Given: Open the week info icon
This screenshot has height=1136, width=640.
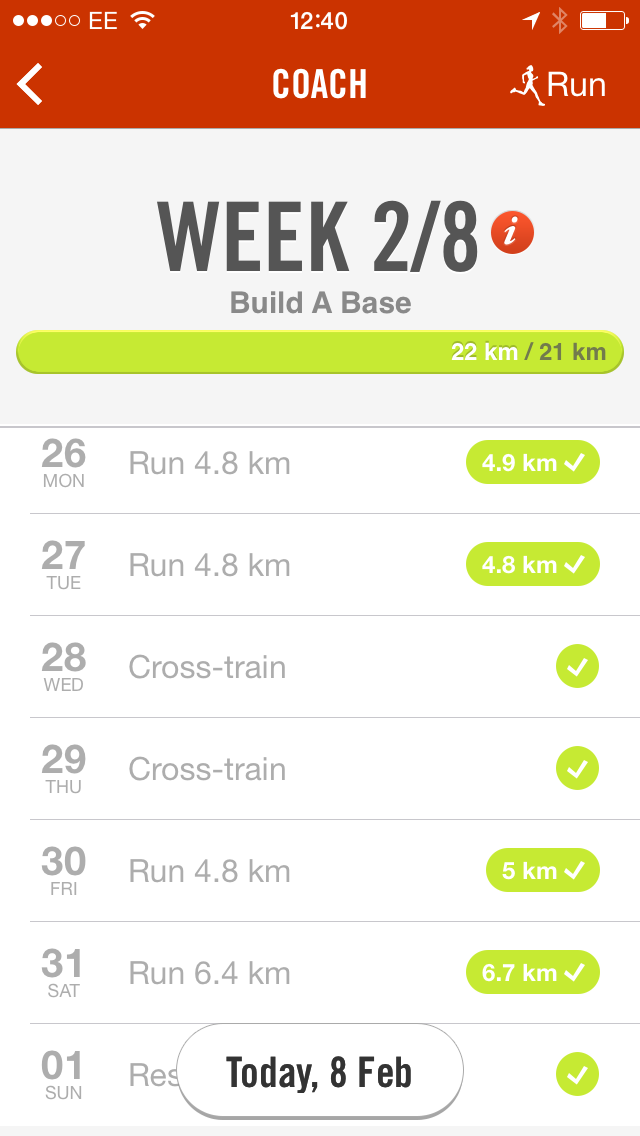Looking at the screenshot, I should click(512, 233).
